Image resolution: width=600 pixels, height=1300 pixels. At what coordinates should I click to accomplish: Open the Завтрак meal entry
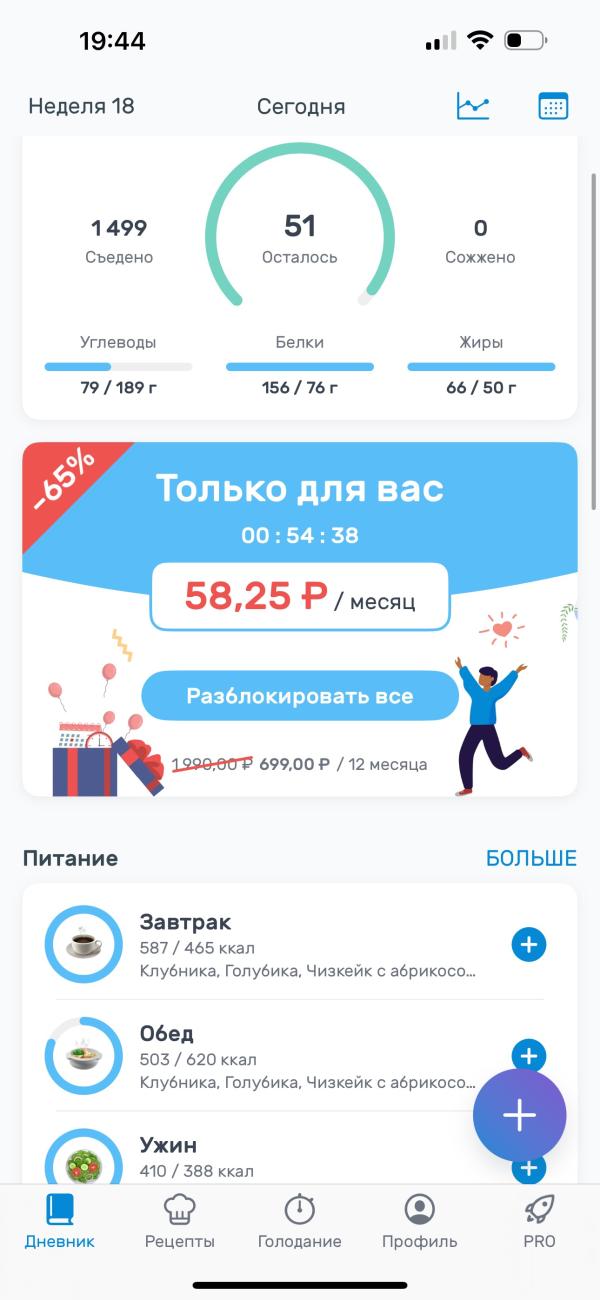300,944
